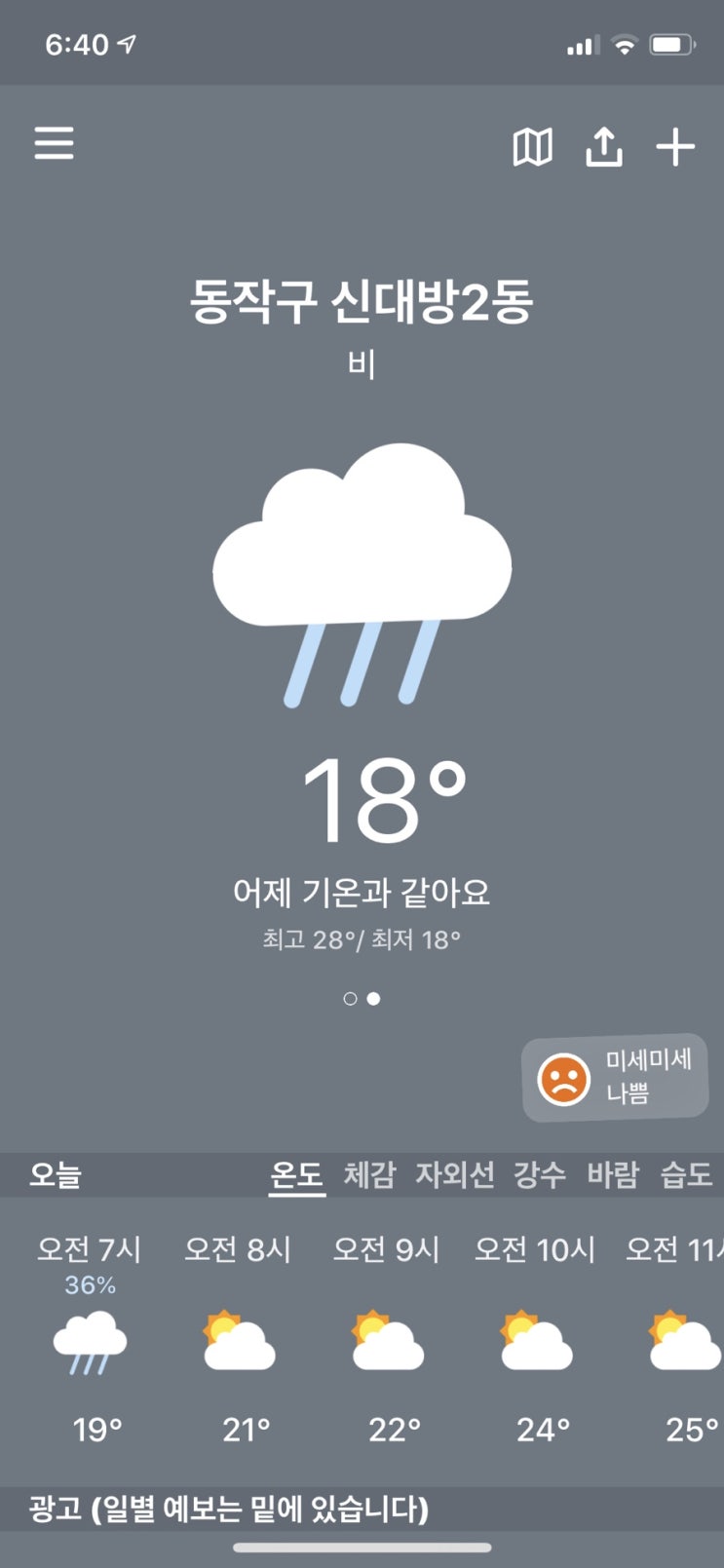Switch to the 자외선 tab
Viewport: 724px width, 1568px height.
(454, 1174)
